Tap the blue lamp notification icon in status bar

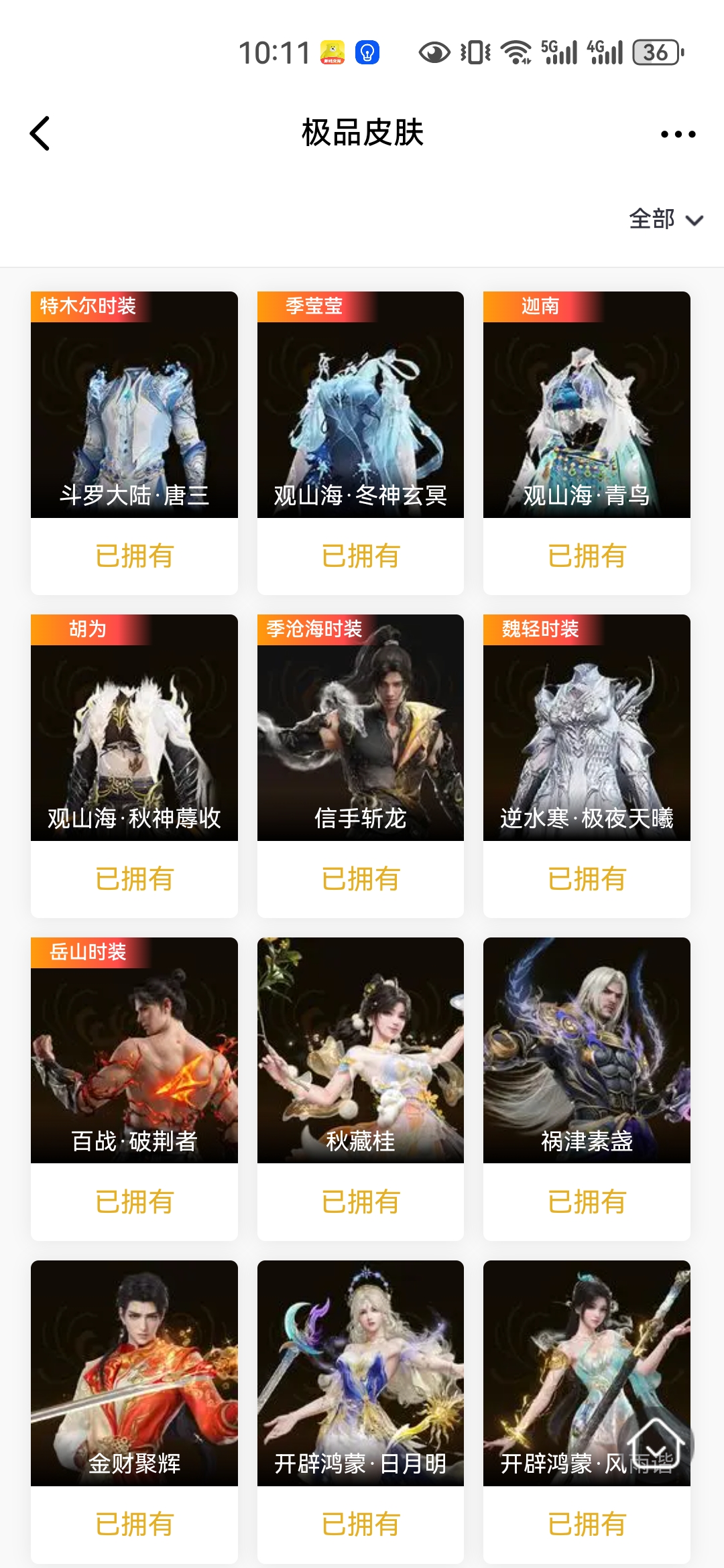367,54
